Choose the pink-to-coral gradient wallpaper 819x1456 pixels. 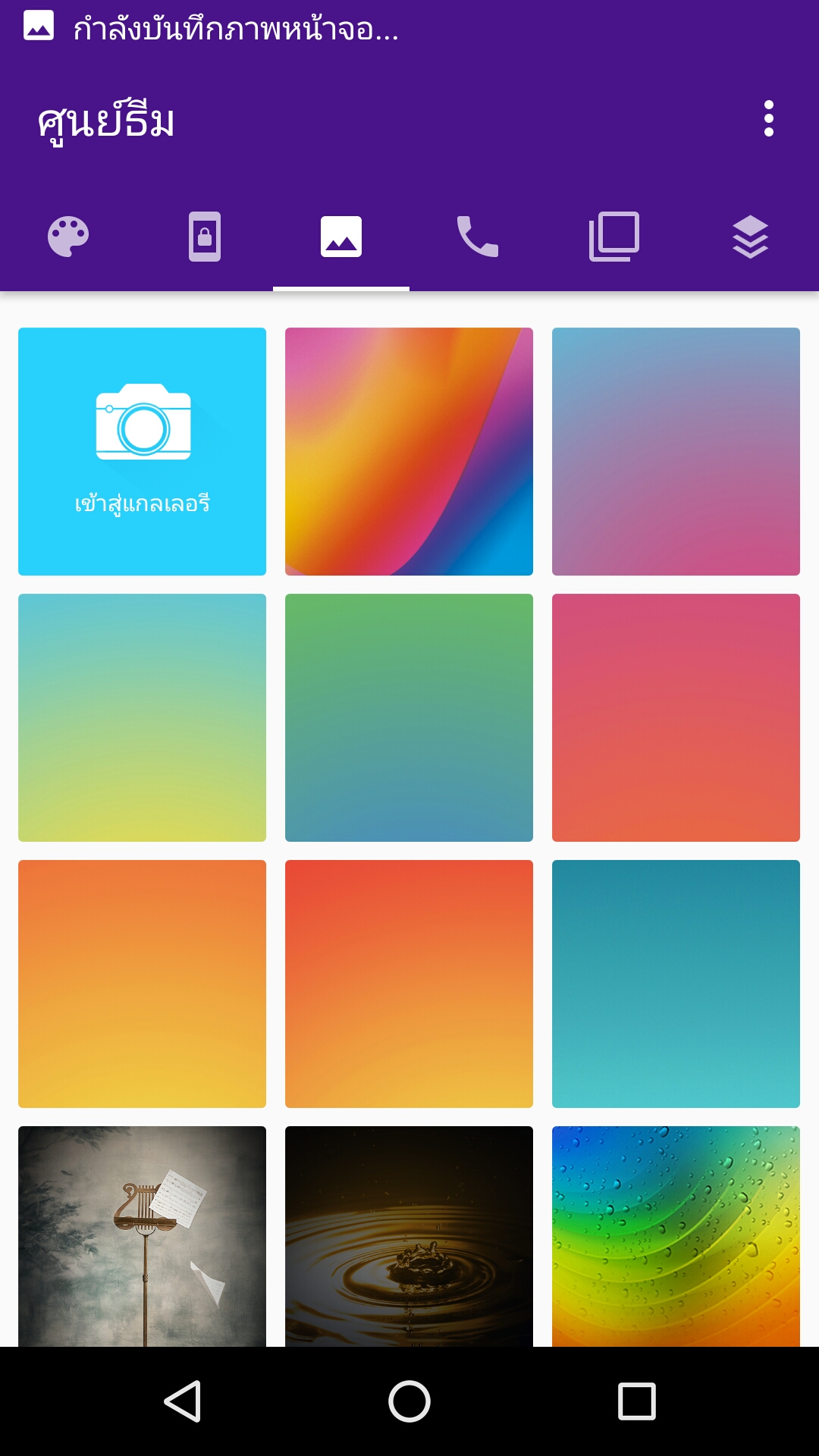point(676,717)
